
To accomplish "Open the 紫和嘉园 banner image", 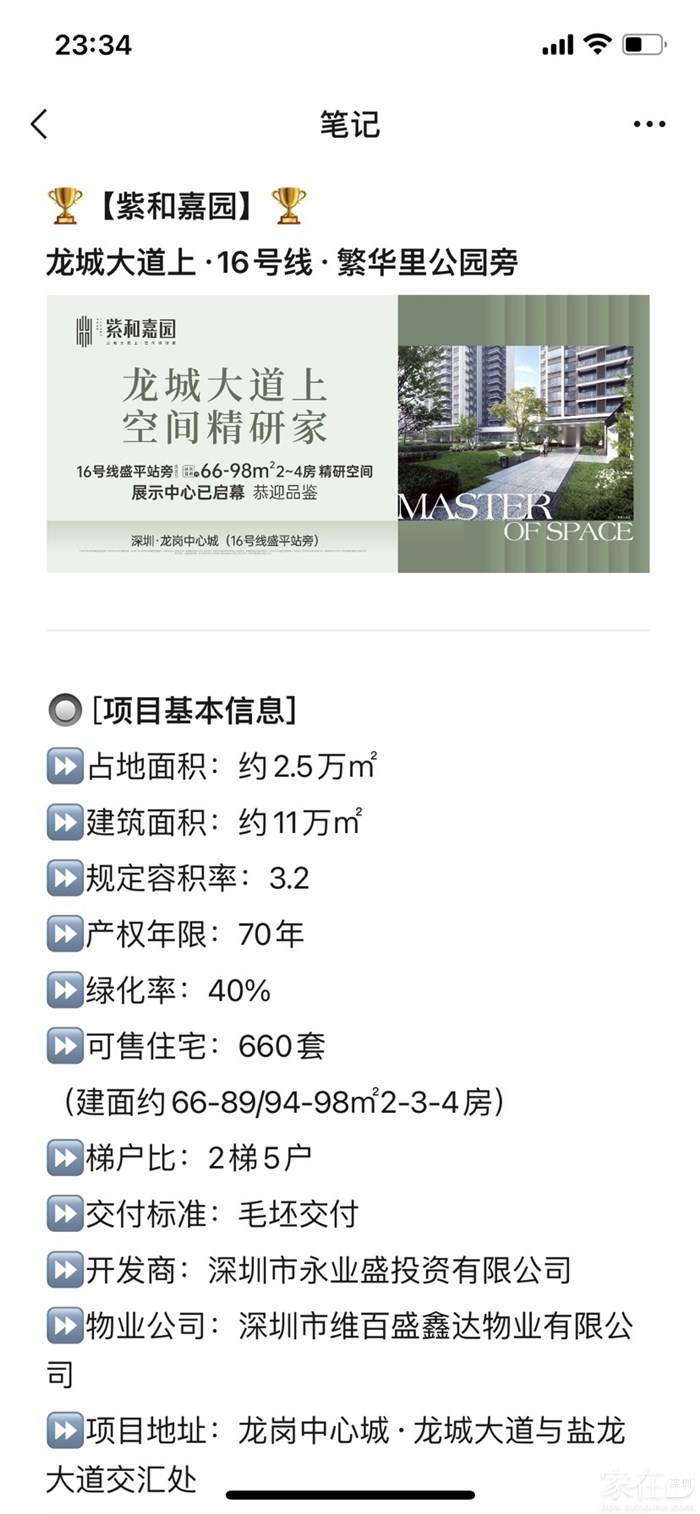I will pyautogui.click(x=348, y=434).
